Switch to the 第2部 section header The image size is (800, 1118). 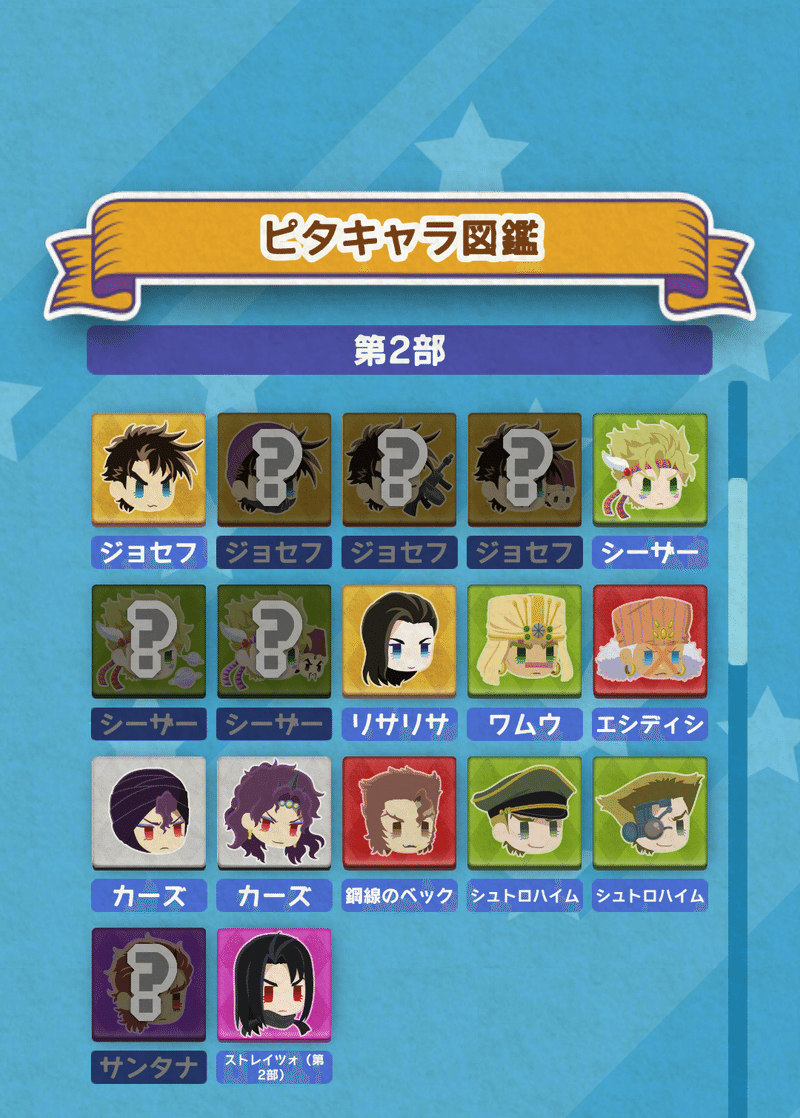coord(400,345)
